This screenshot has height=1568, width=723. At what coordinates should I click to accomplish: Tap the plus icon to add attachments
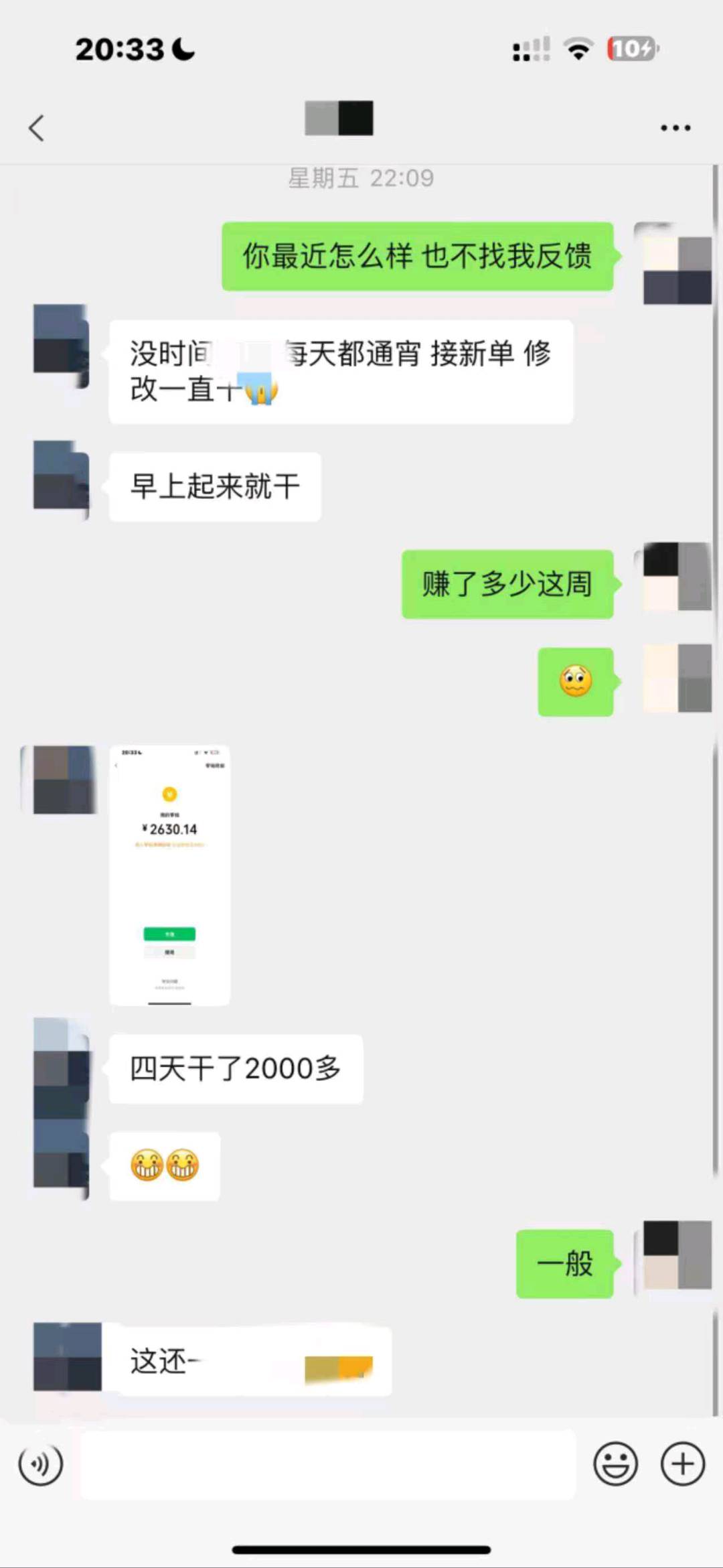coord(681,1464)
